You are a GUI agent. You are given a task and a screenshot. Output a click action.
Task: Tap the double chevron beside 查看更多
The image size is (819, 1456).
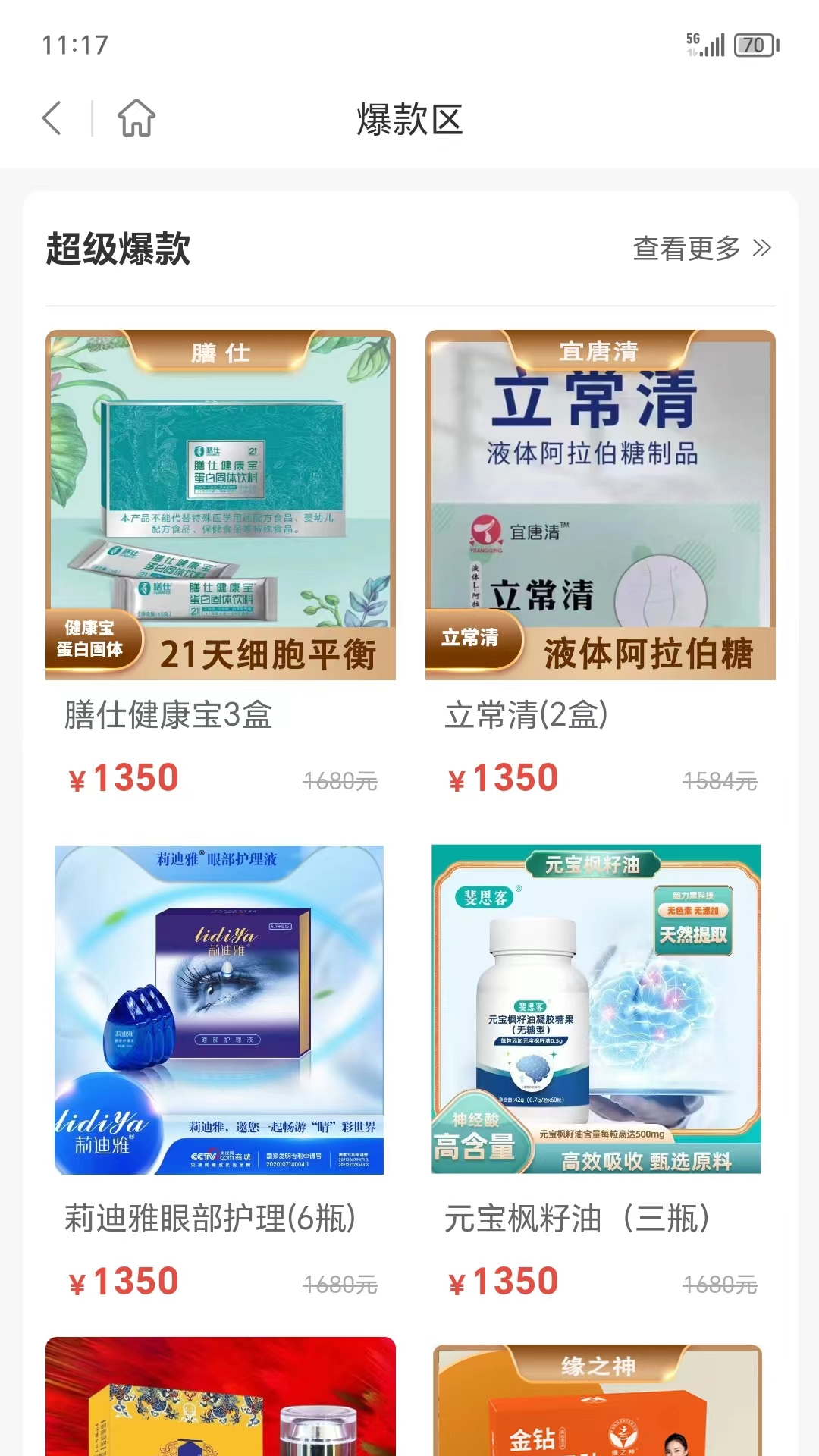point(761,247)
